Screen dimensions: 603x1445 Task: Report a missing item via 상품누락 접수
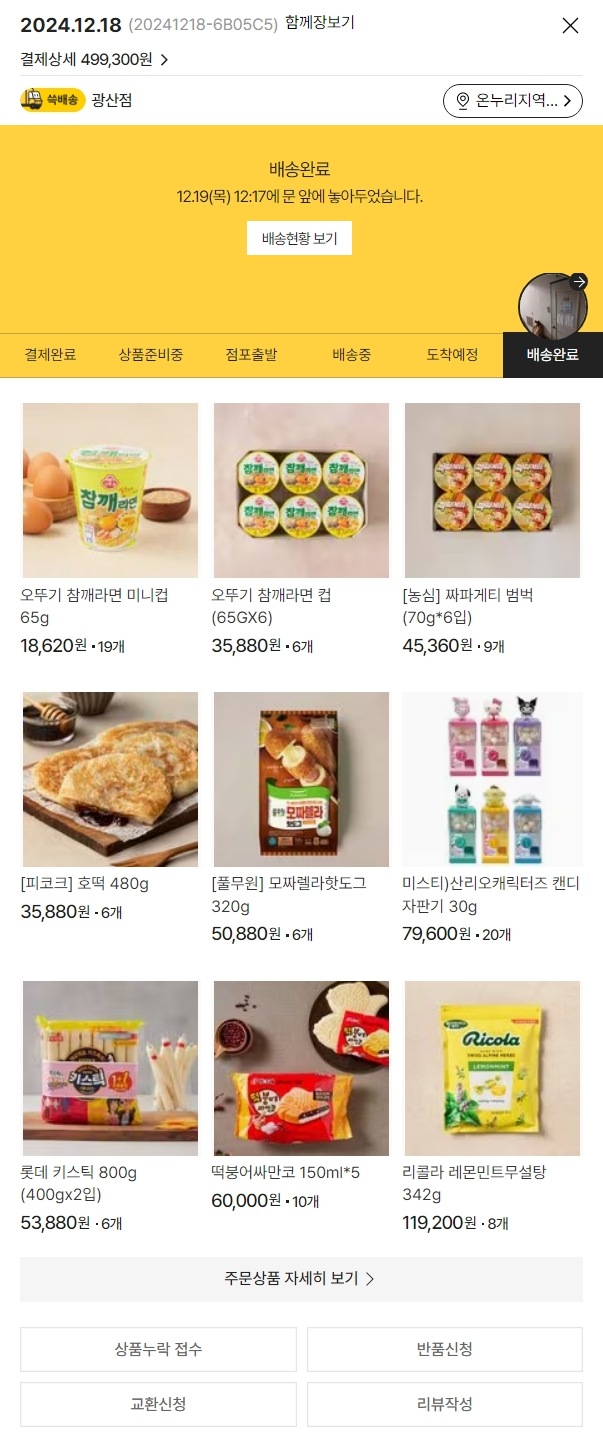pyautogui.click(x=158, y=1349)
